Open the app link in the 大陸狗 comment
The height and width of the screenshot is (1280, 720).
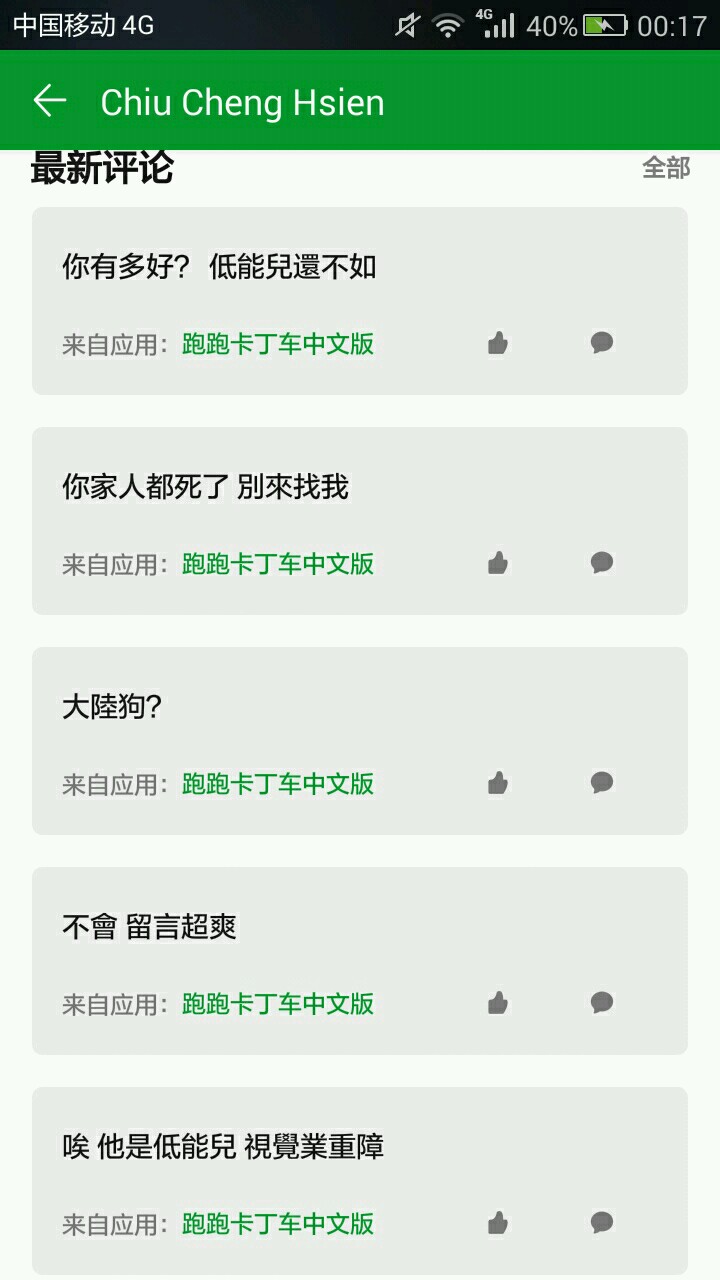pyautogui.click(x=277, y=784)
